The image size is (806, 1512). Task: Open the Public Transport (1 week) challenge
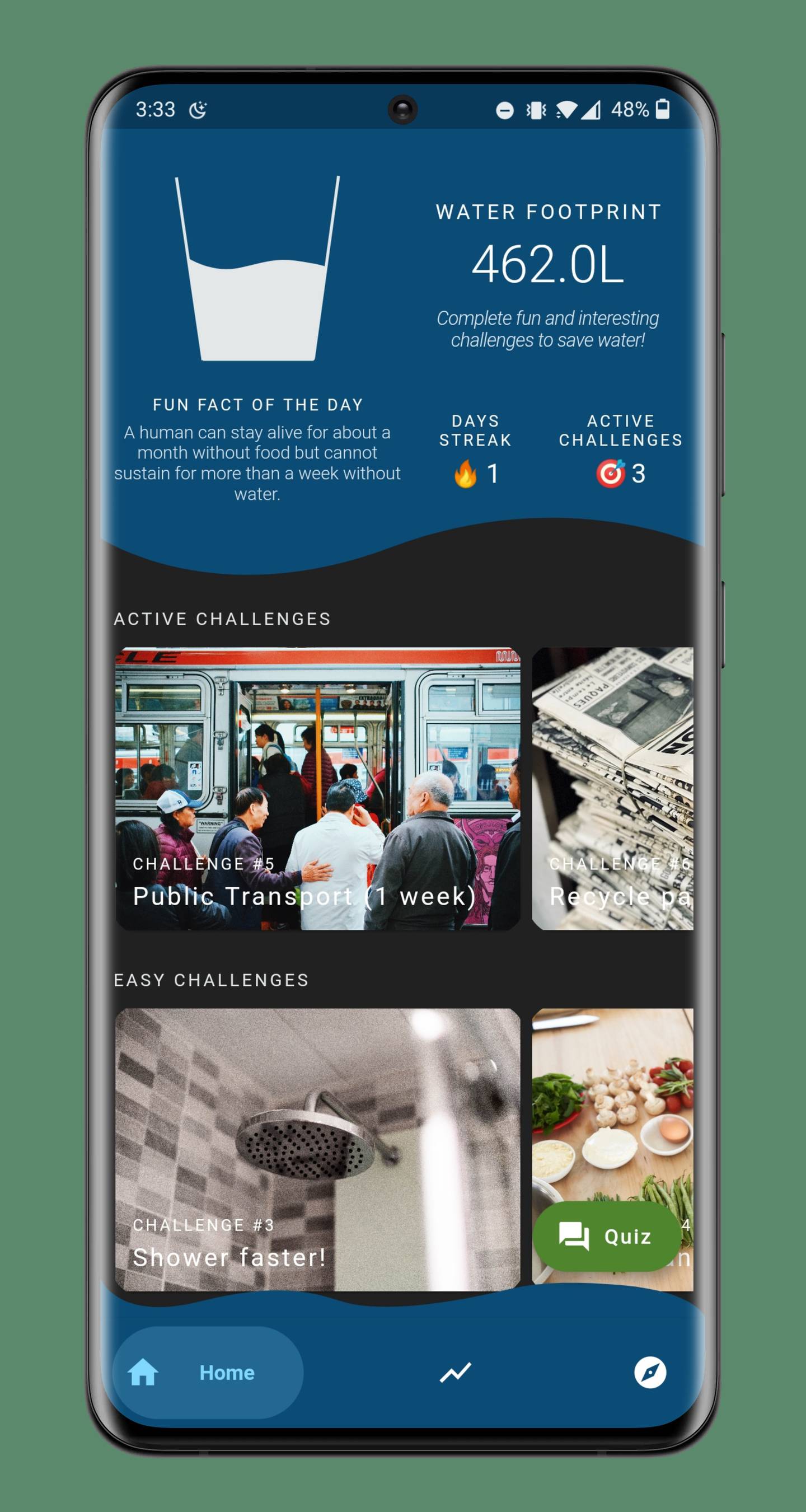(317, 788)
